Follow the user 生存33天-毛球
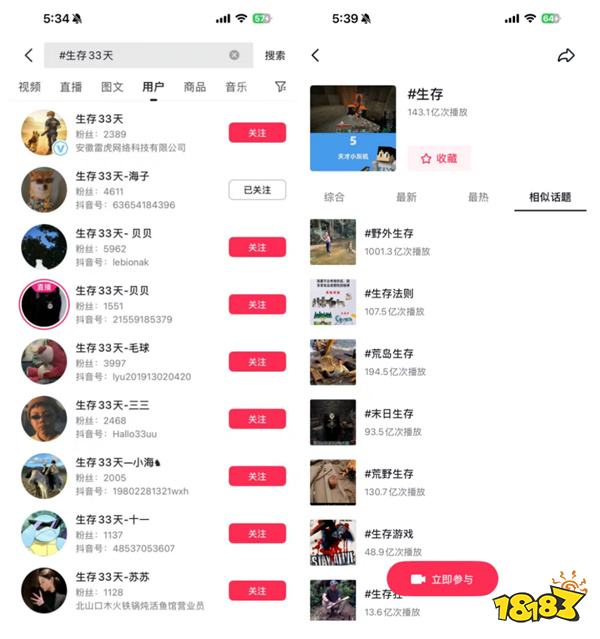The image size is (600, 639). tap(257, 362)
